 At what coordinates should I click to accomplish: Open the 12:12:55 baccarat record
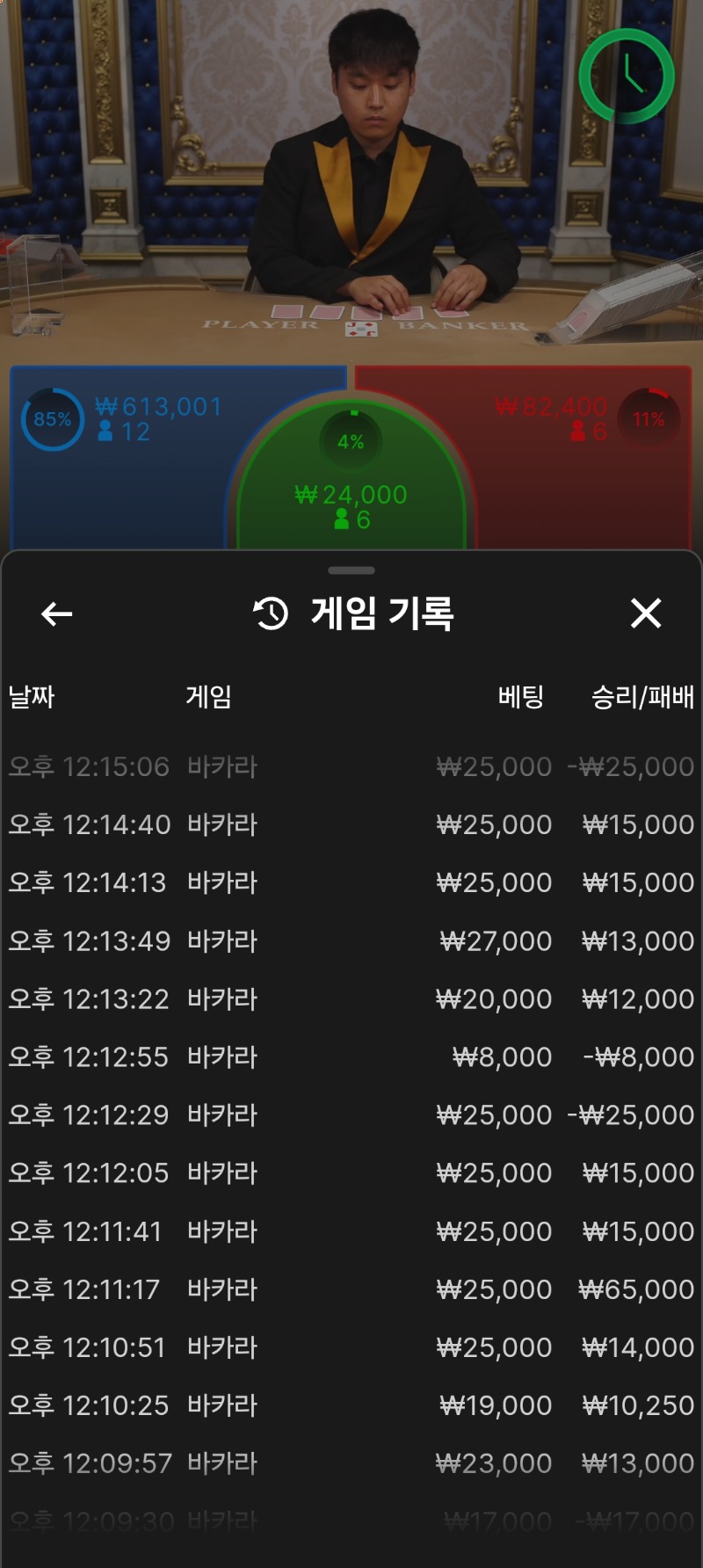pyautogui.click(x=351, y=1056)
